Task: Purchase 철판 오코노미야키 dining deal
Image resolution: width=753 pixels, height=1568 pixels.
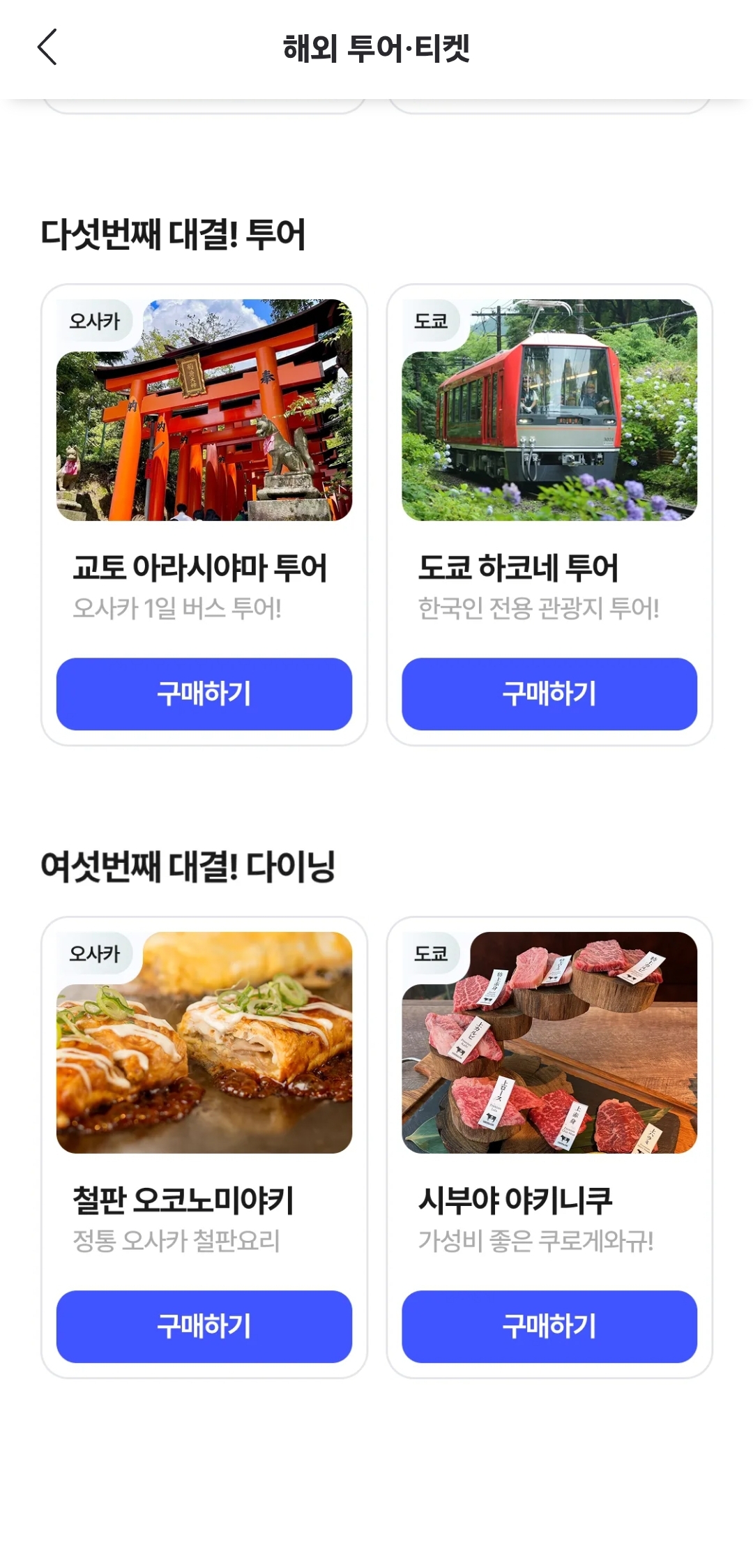Action: (x=204, y=1326)
